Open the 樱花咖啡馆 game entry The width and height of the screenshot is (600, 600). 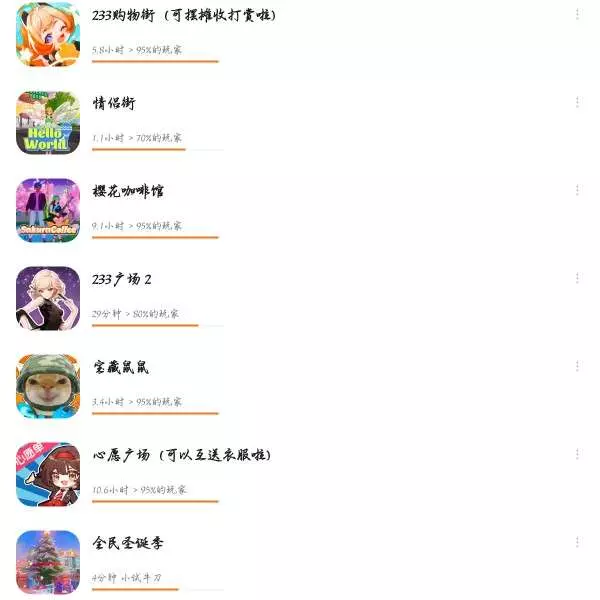pos(128,192)
